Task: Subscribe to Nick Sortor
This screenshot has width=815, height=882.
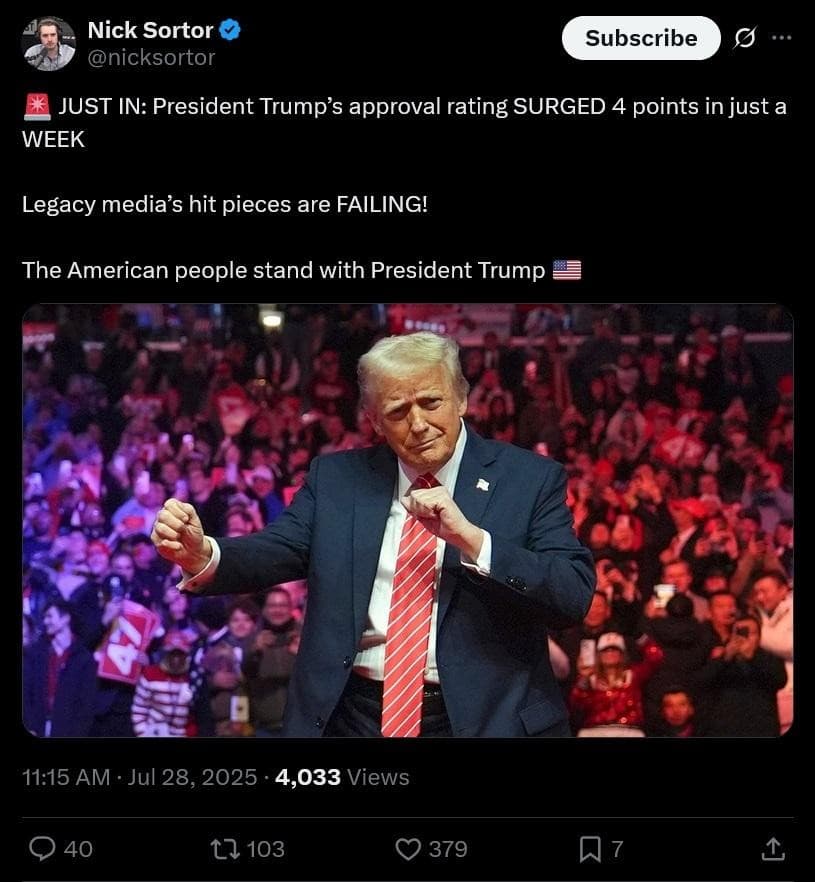Action: 640,38
